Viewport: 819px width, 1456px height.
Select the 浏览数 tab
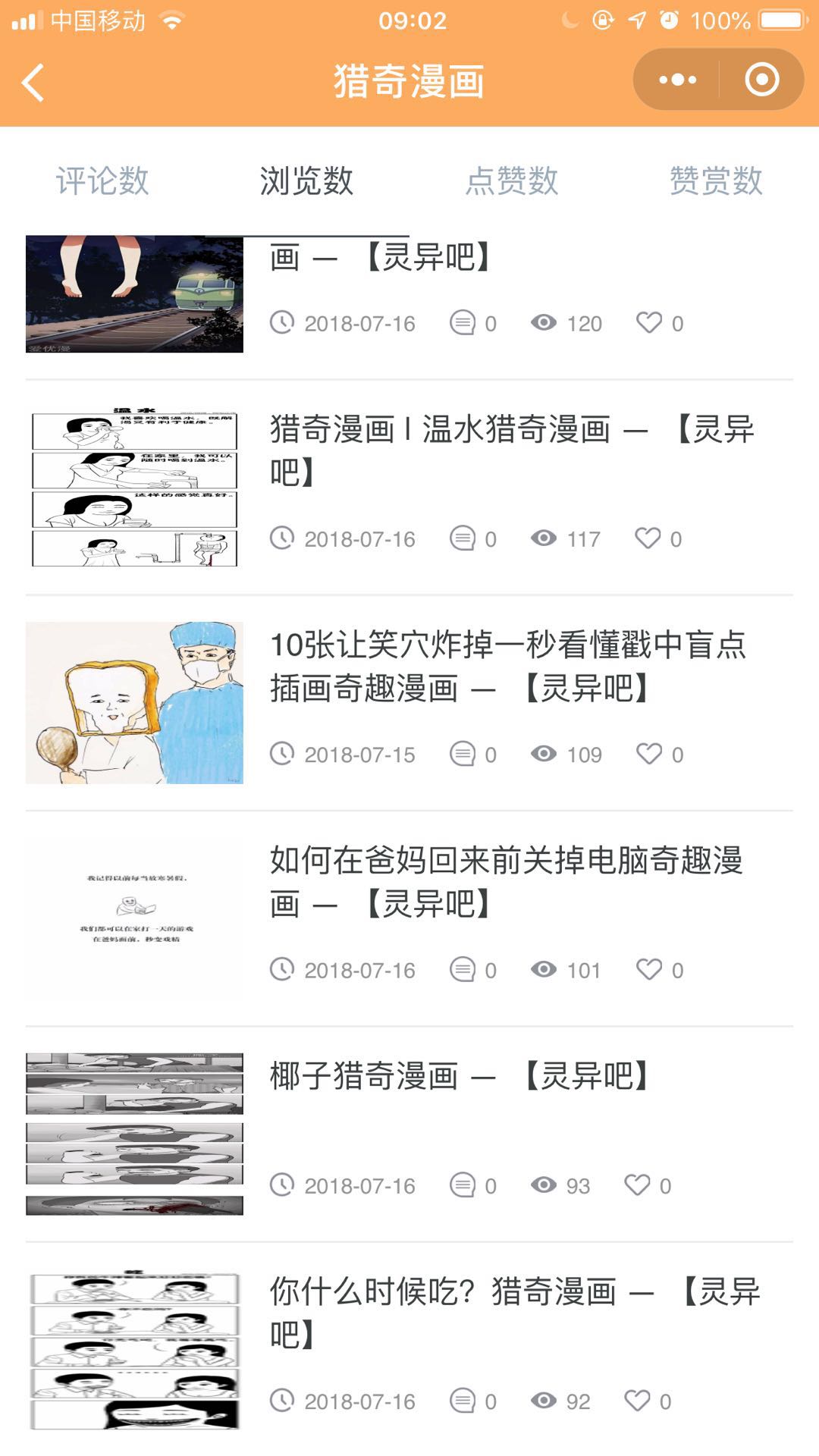click(x=306, y=181)
